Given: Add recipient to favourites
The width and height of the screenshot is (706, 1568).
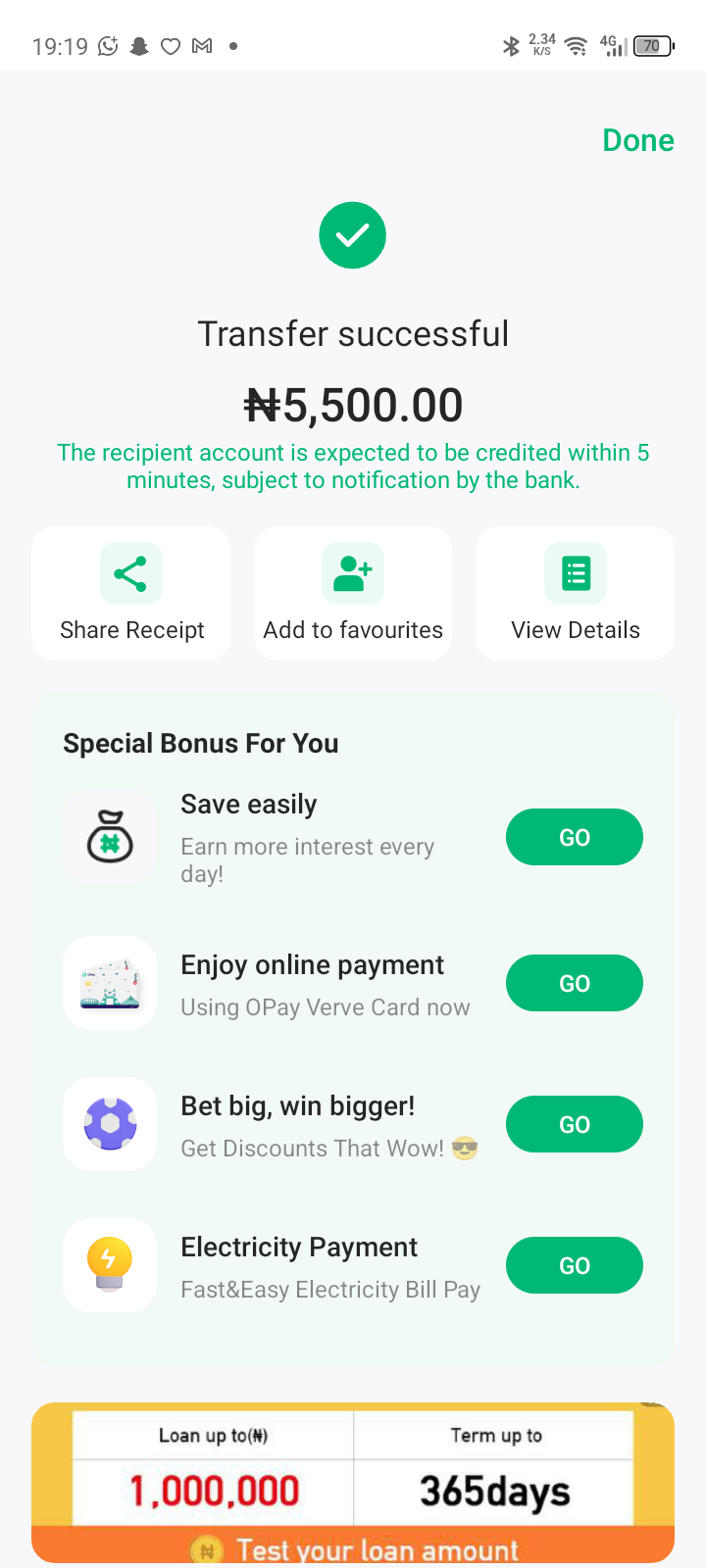Looking at the screenshot, I should tap(353, 594).
